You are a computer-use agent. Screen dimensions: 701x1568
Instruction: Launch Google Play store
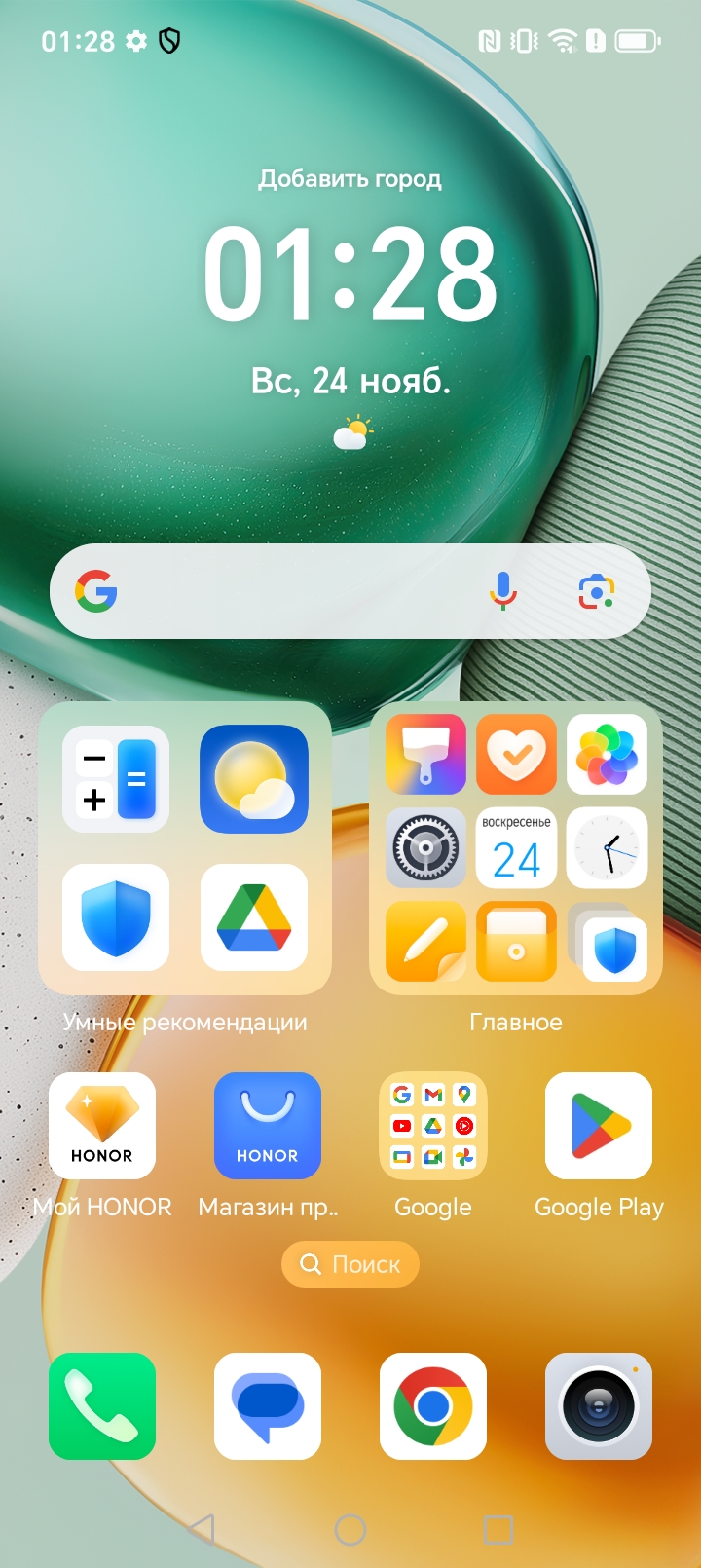point(599,1126)
